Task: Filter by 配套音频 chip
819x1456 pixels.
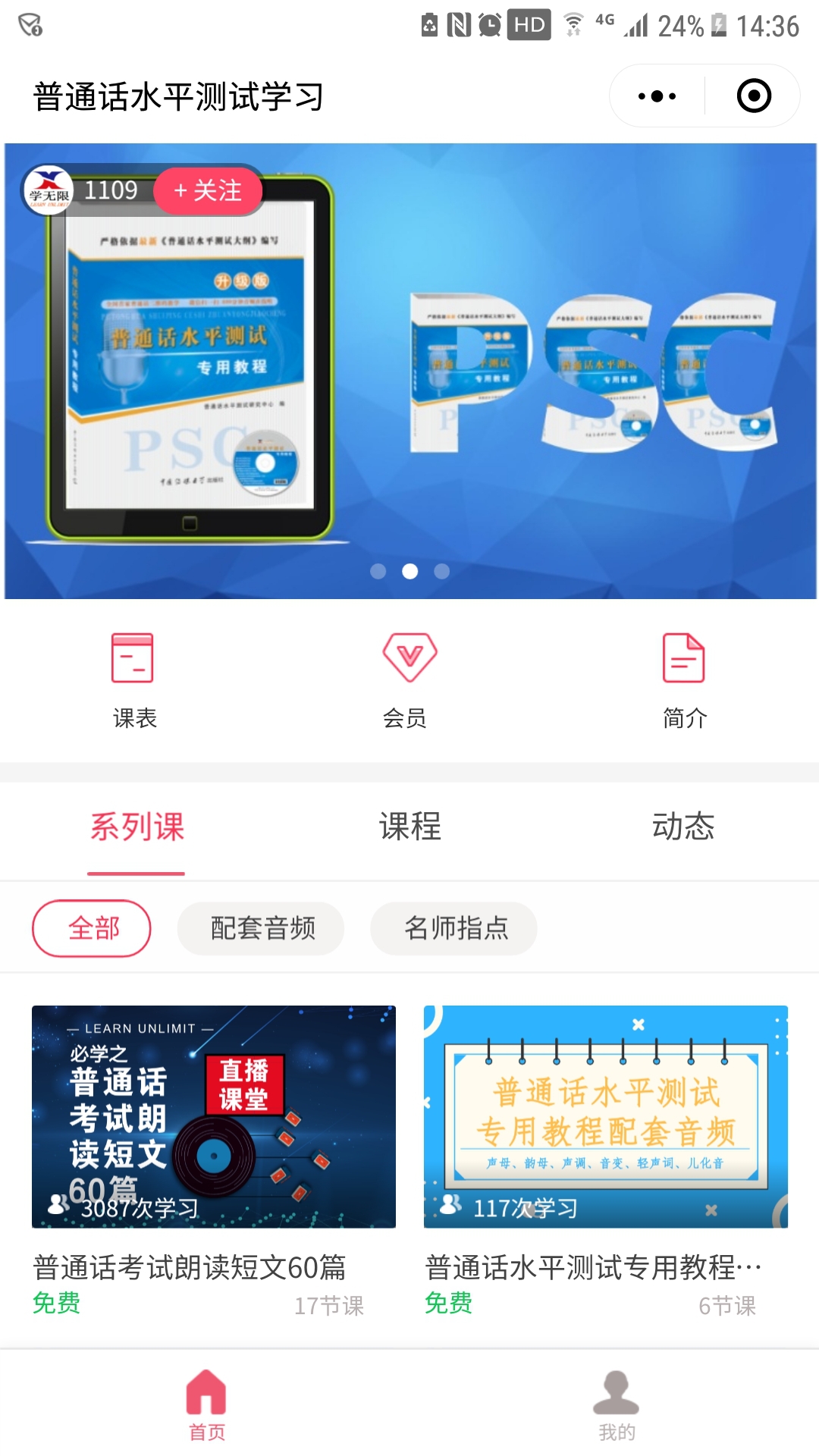Action: click(x=261, y=928)
